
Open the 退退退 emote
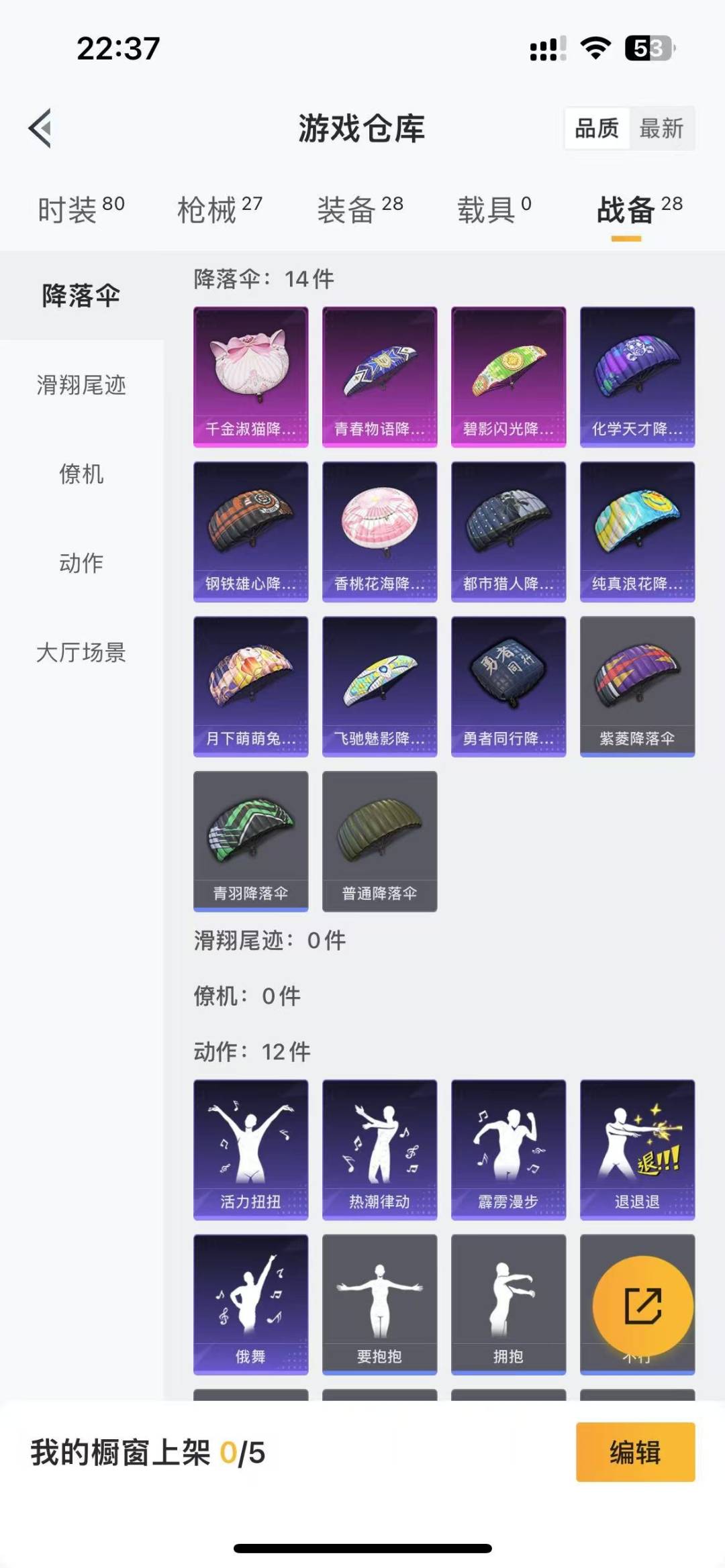[x=637, y=1149]
